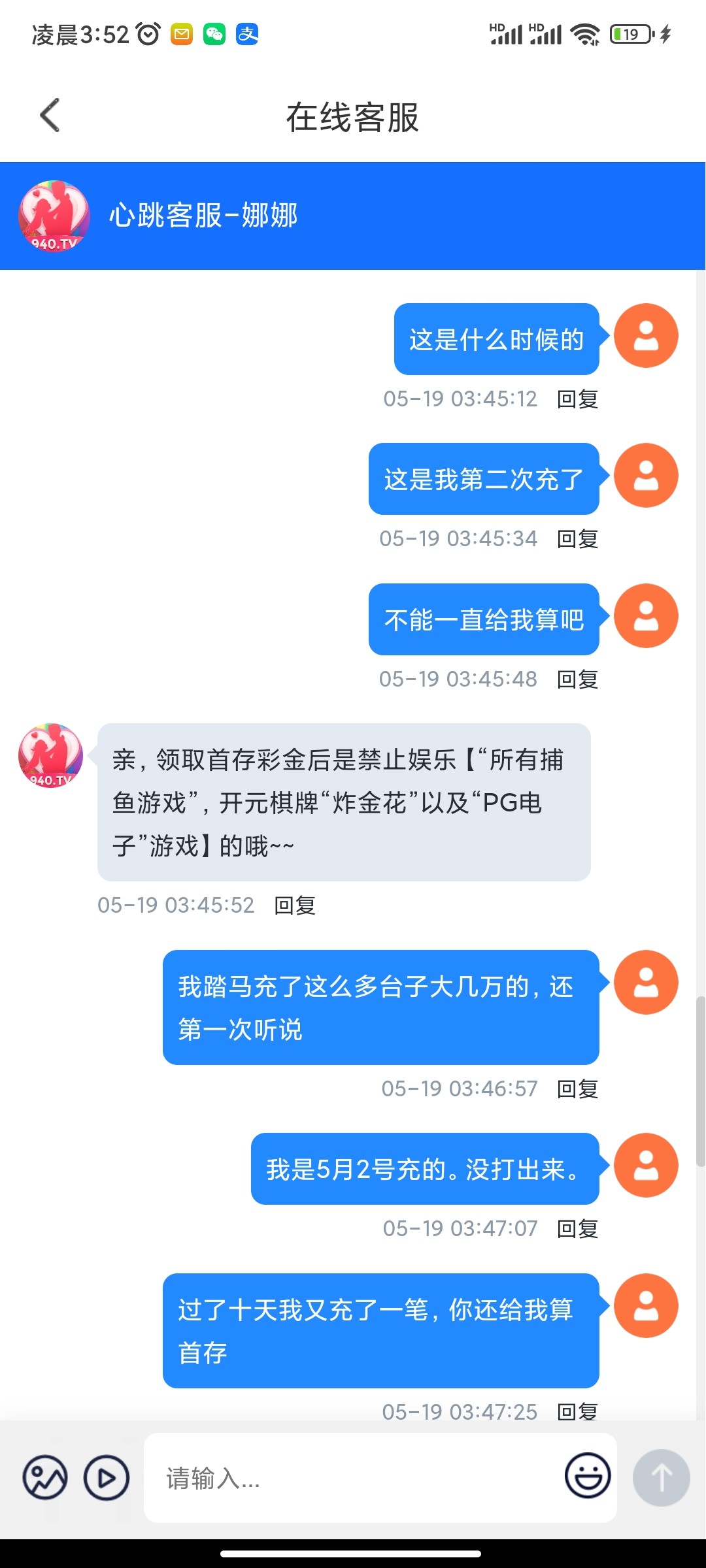Open the emoji picker
Screen dimensions: 706x1568
588,1475
